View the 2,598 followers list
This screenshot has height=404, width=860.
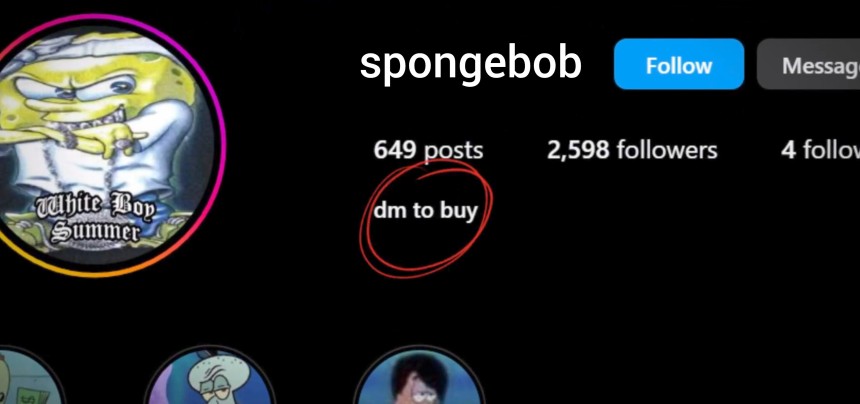point(631,150)
